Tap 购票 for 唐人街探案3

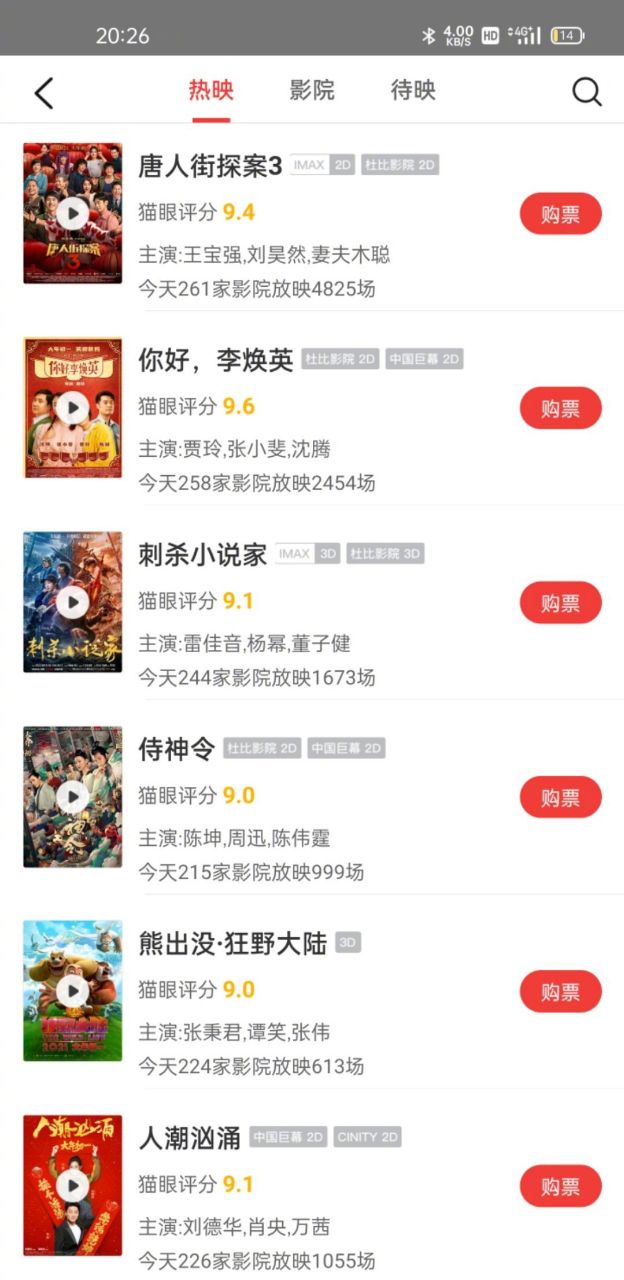click(561, 214)
